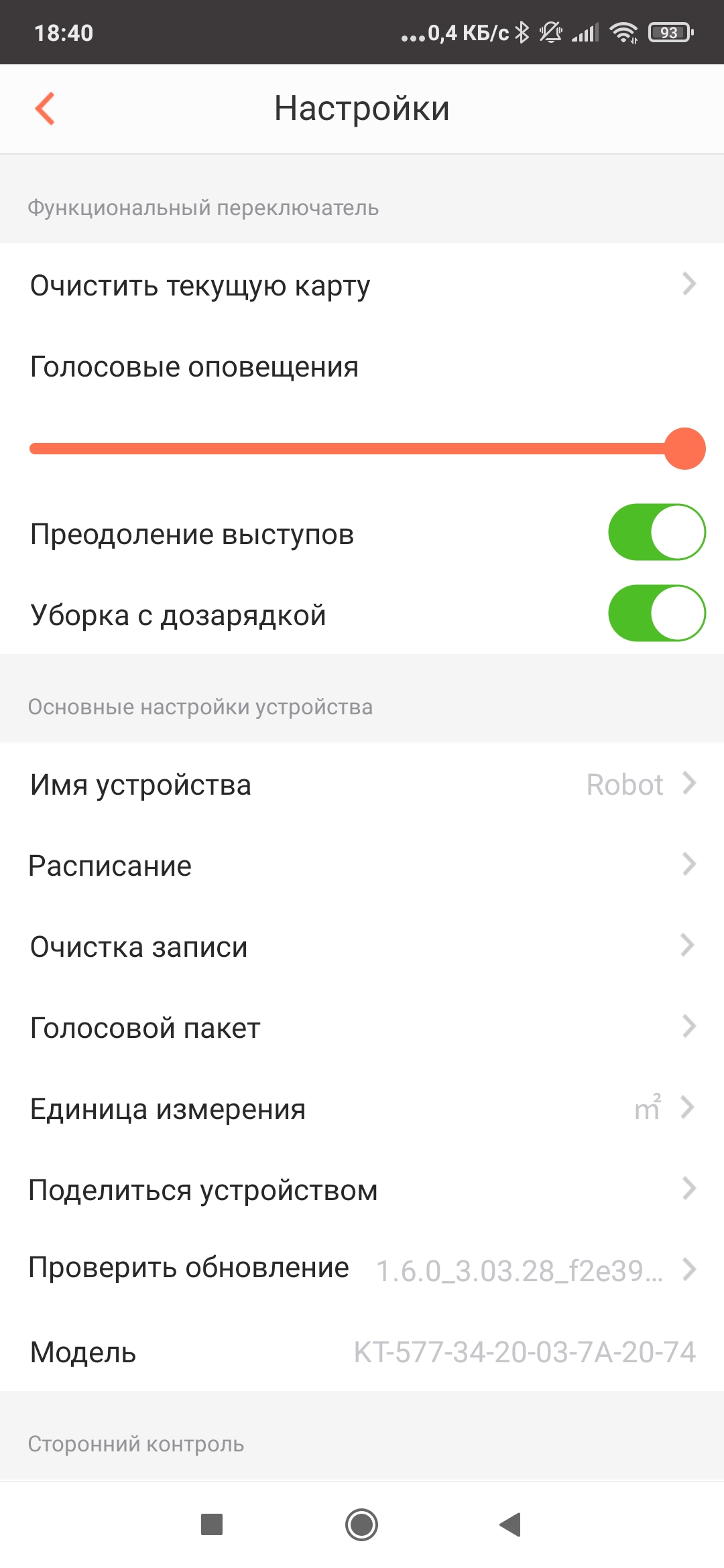Image resolution: width=724 pixels, height=1568 pixels.
Task: Go back from the Настройки screen
Action: point(45,109)
